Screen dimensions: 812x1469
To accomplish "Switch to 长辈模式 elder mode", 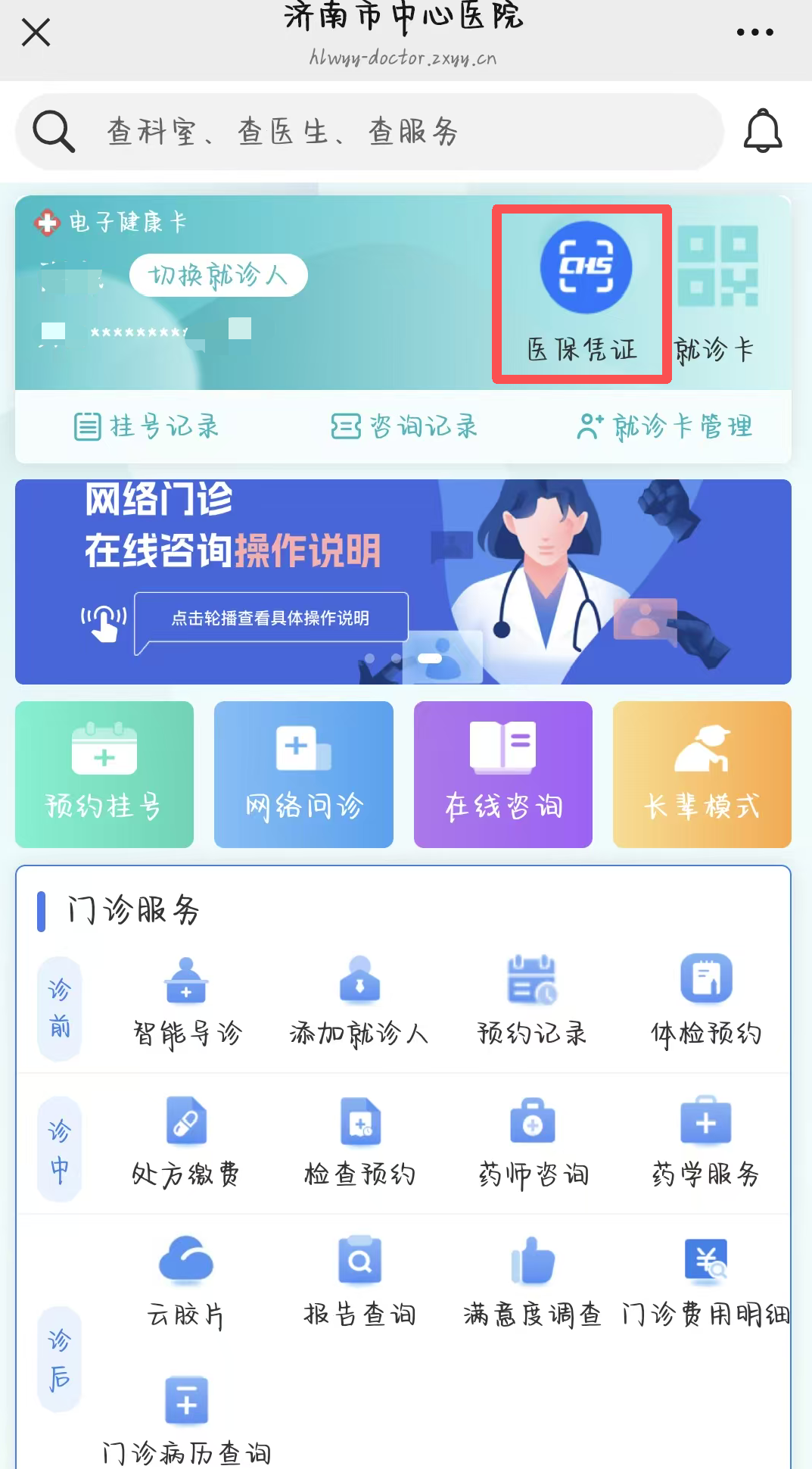I will click(702, 774).
